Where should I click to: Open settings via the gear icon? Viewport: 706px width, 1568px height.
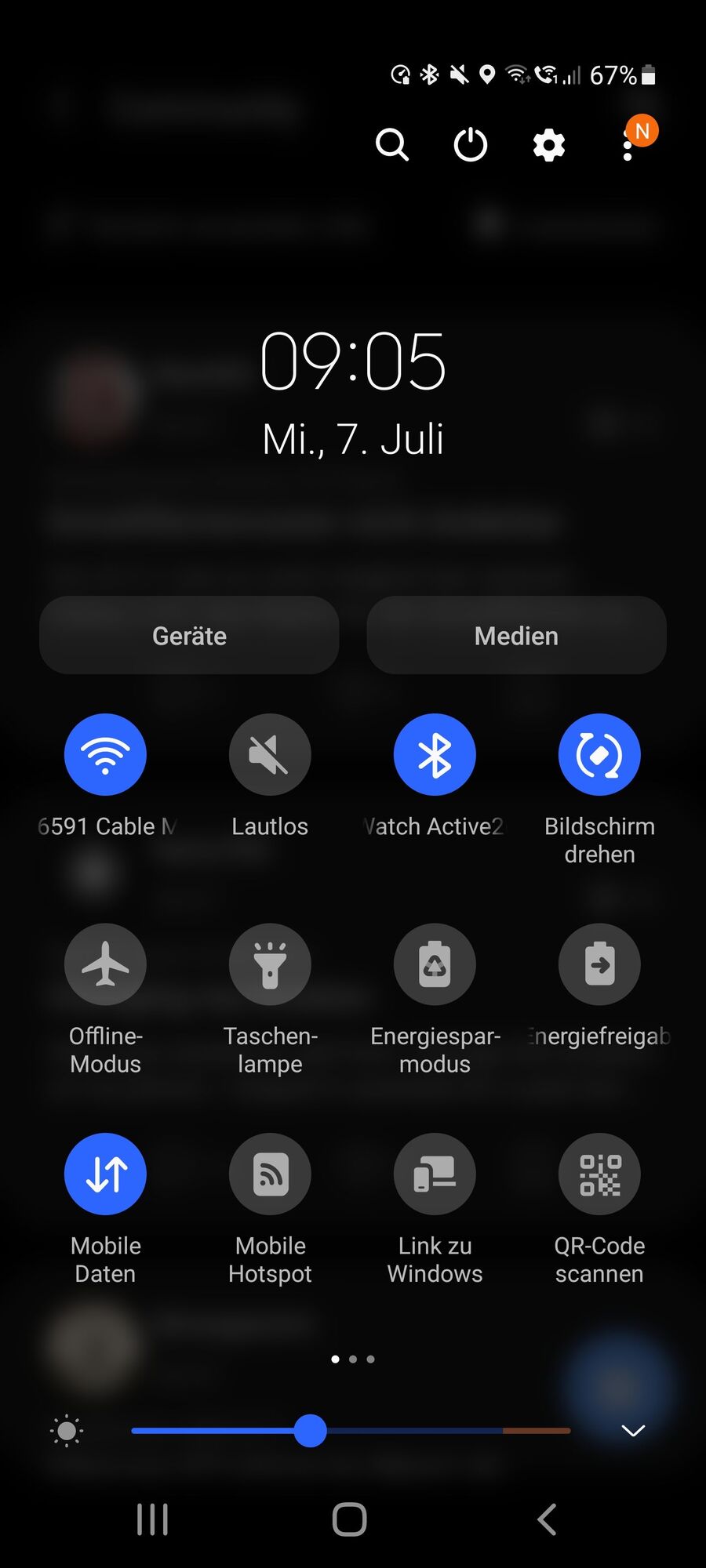click(x=548, y=145)
